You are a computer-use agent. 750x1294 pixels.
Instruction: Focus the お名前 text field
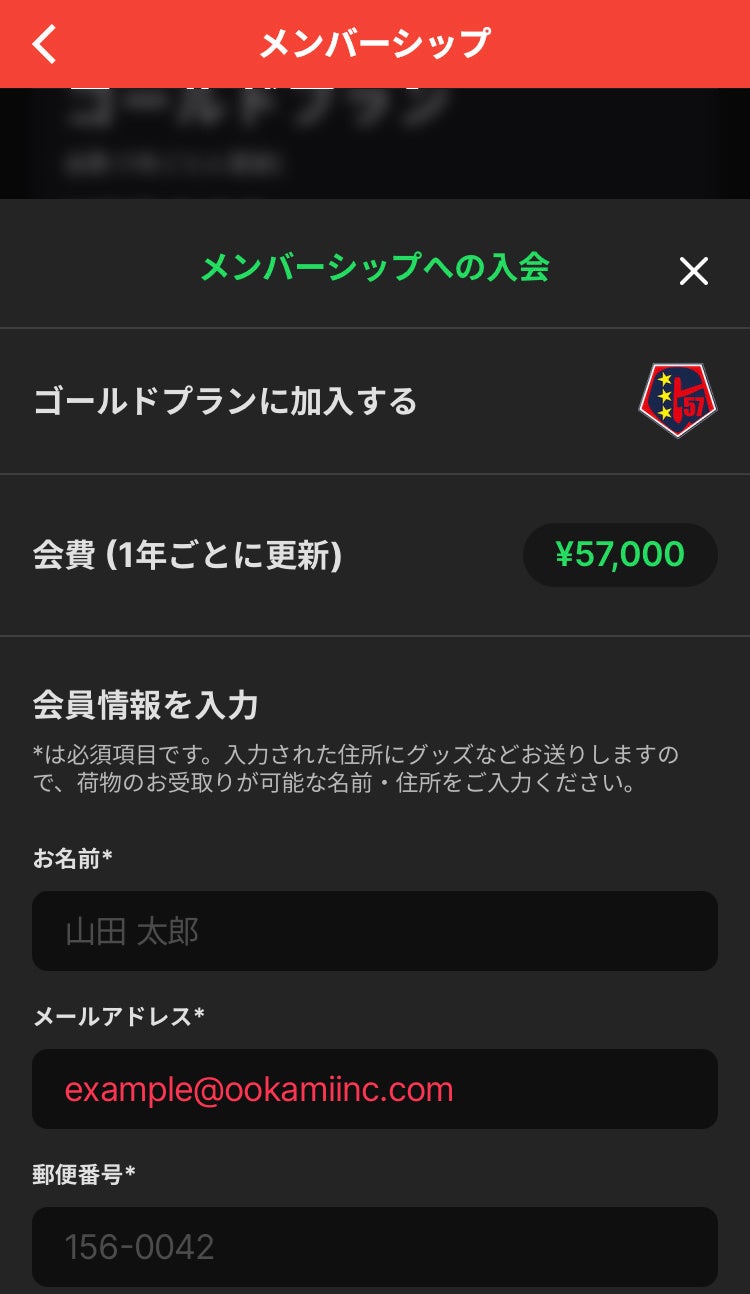375,931
